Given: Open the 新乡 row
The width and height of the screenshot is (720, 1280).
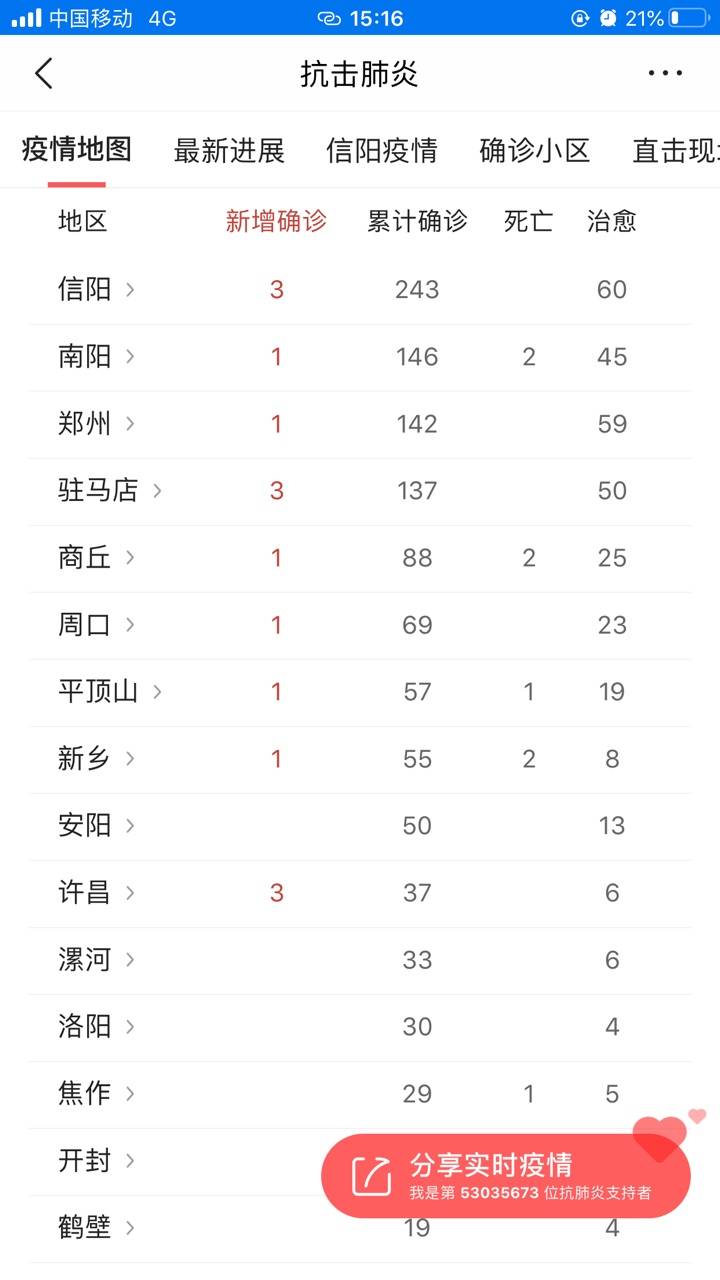Looking at the screenshot, I should coord(360,759).
